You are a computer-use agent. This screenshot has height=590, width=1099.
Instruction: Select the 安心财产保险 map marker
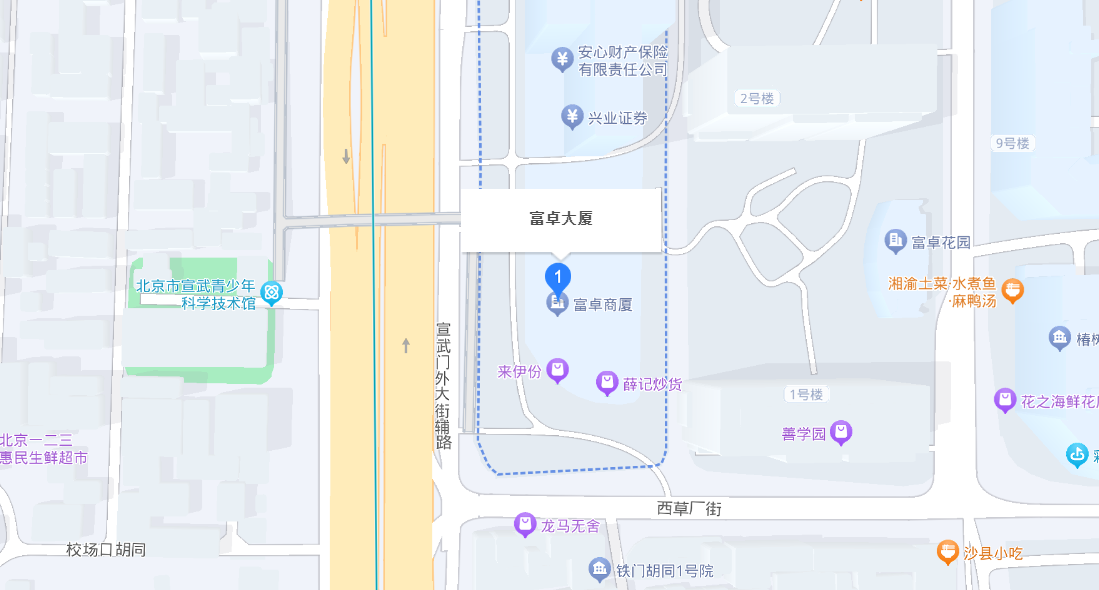tap(563, 60)
